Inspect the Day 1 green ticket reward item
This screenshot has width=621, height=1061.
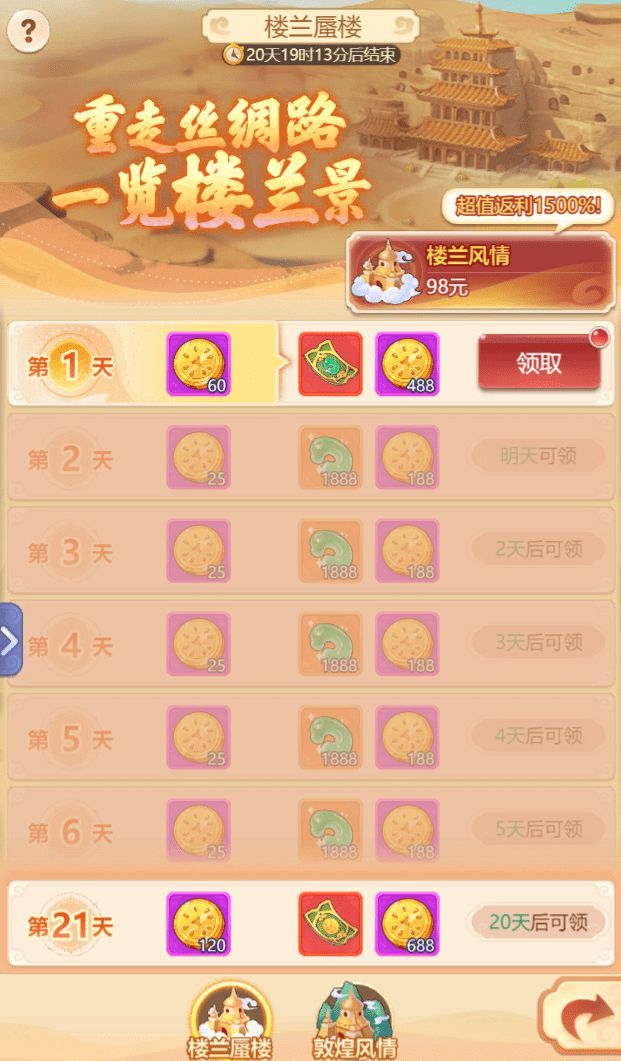pyautogui.click(x=331, y=364)
